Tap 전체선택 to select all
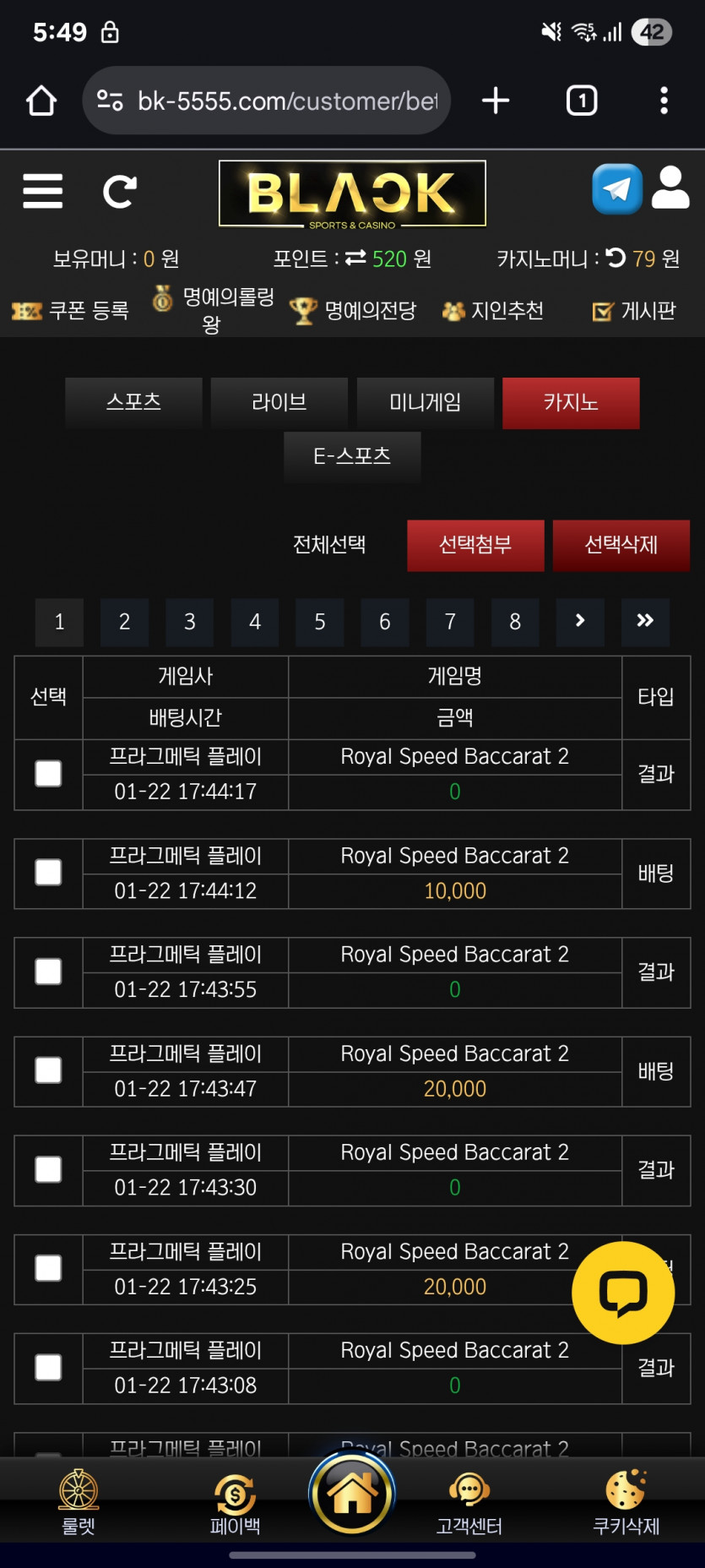The image size is (705, 1568). 329,545
